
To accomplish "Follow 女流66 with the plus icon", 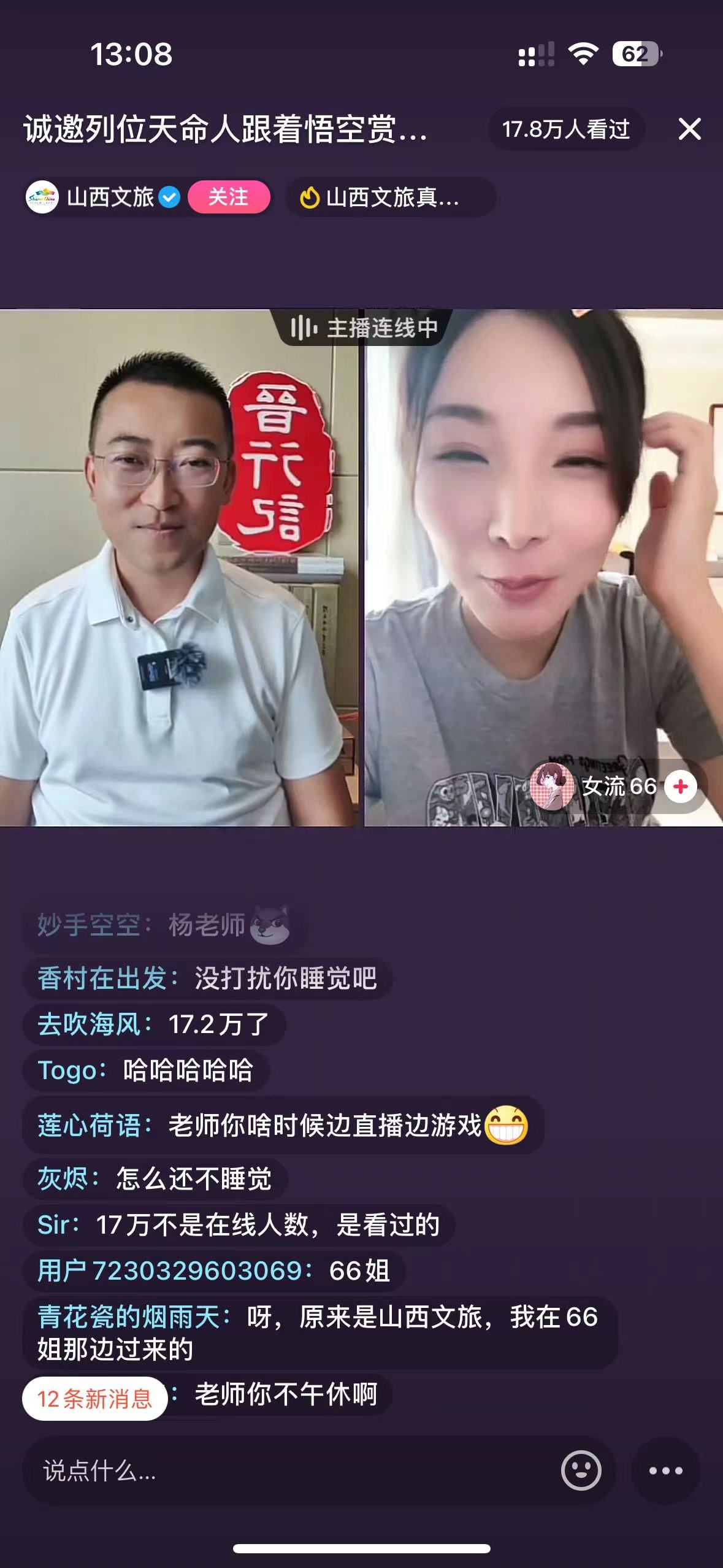I will [x=681, y=786].
